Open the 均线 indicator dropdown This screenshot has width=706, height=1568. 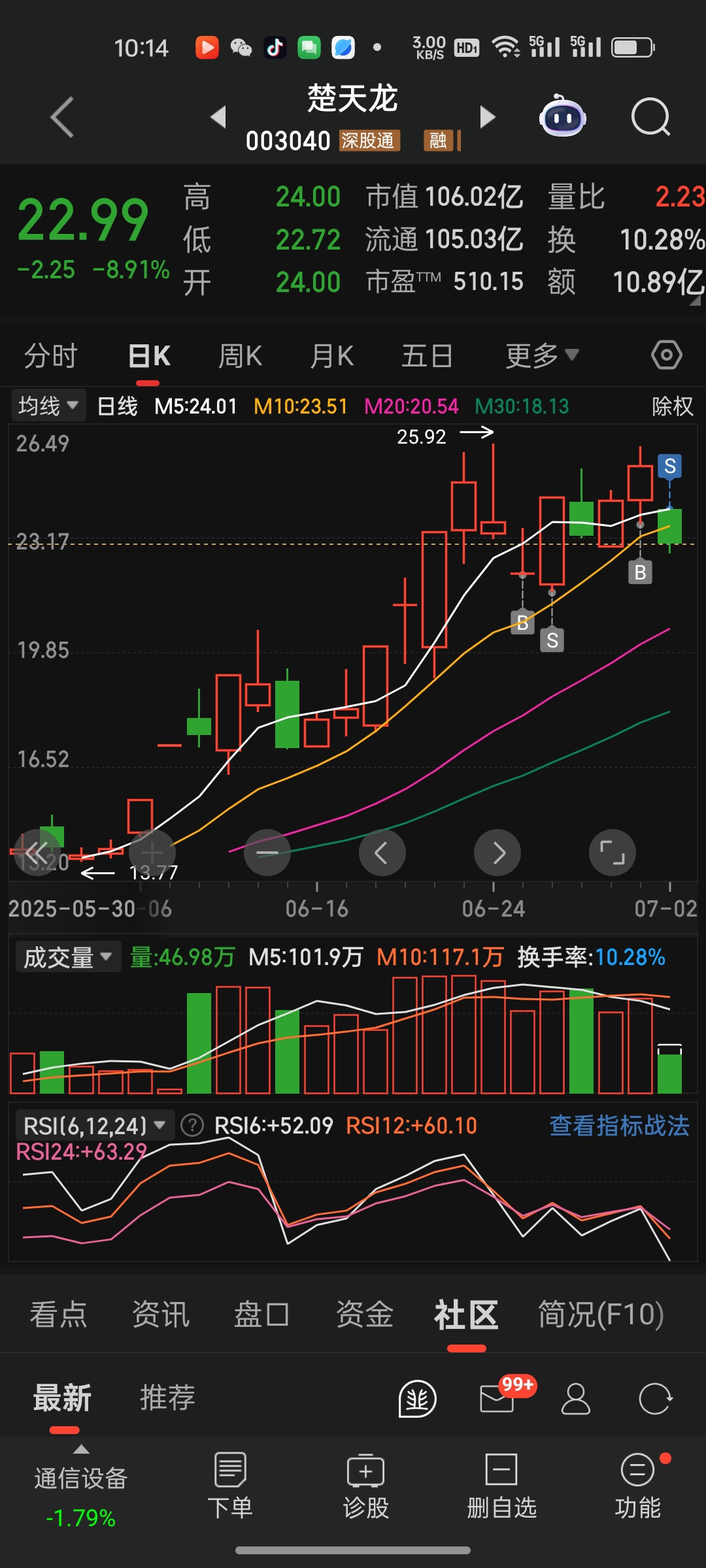tap(48, 406)
